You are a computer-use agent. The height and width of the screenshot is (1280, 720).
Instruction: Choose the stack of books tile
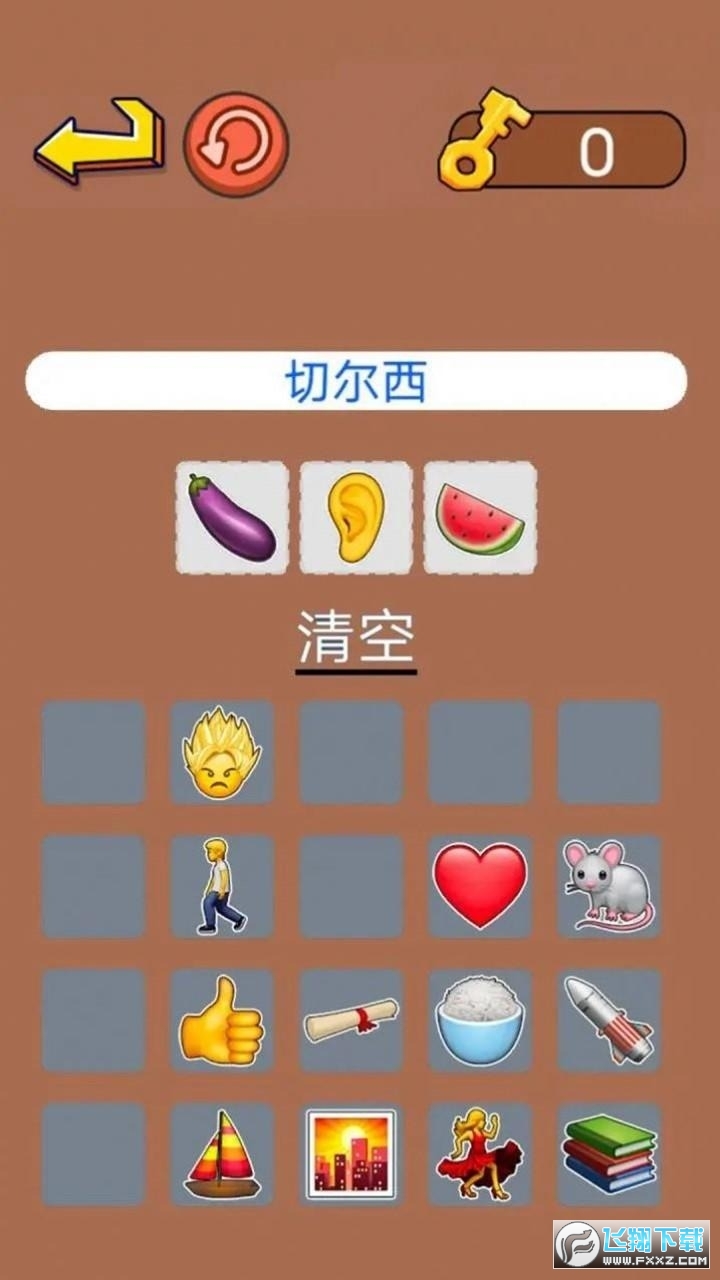(609, 1154)
